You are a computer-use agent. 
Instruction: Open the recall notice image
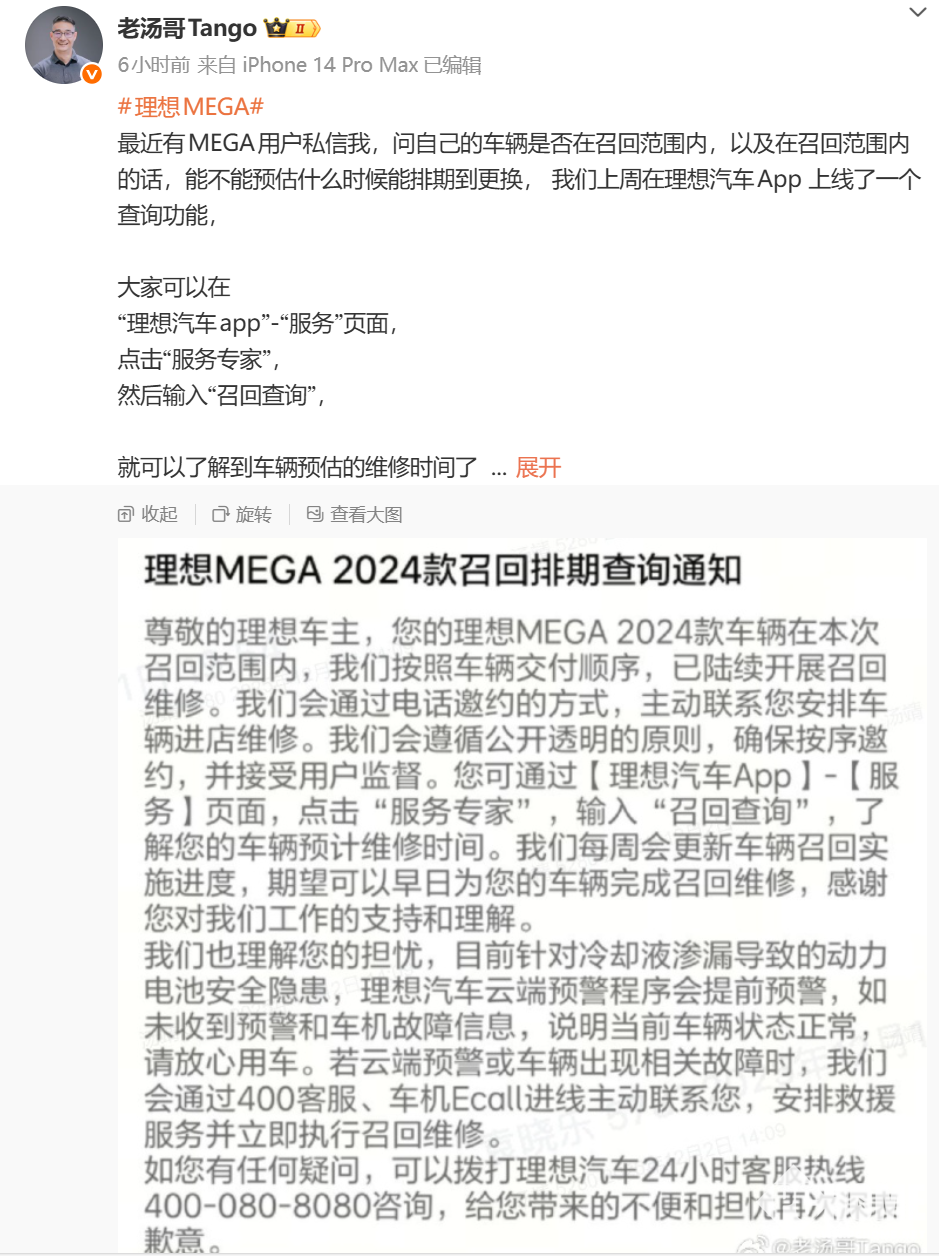pos(521,890)
